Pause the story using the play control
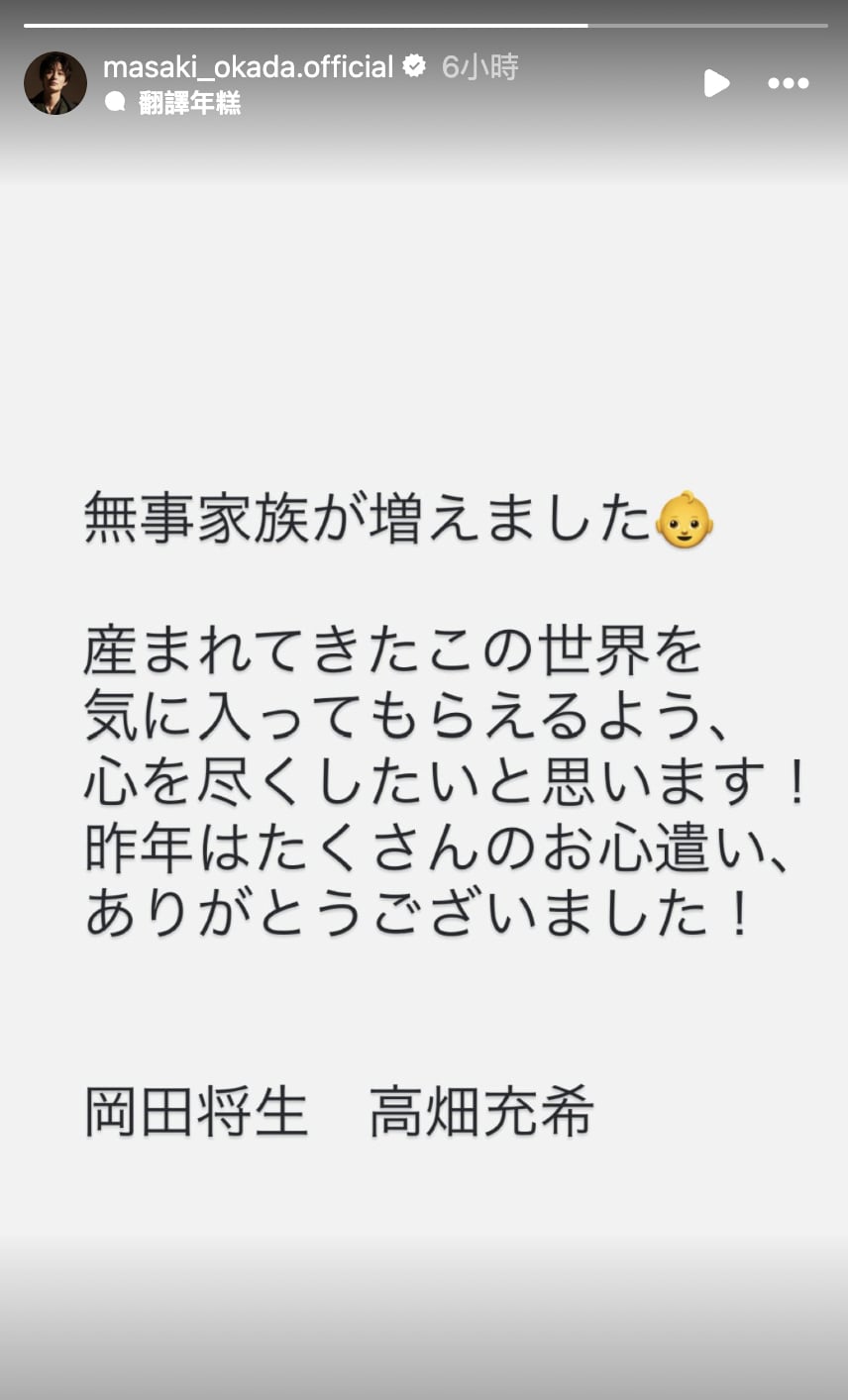Image resolution: width=848 pixels, height=1400 pixels. [x=716, y=83]
